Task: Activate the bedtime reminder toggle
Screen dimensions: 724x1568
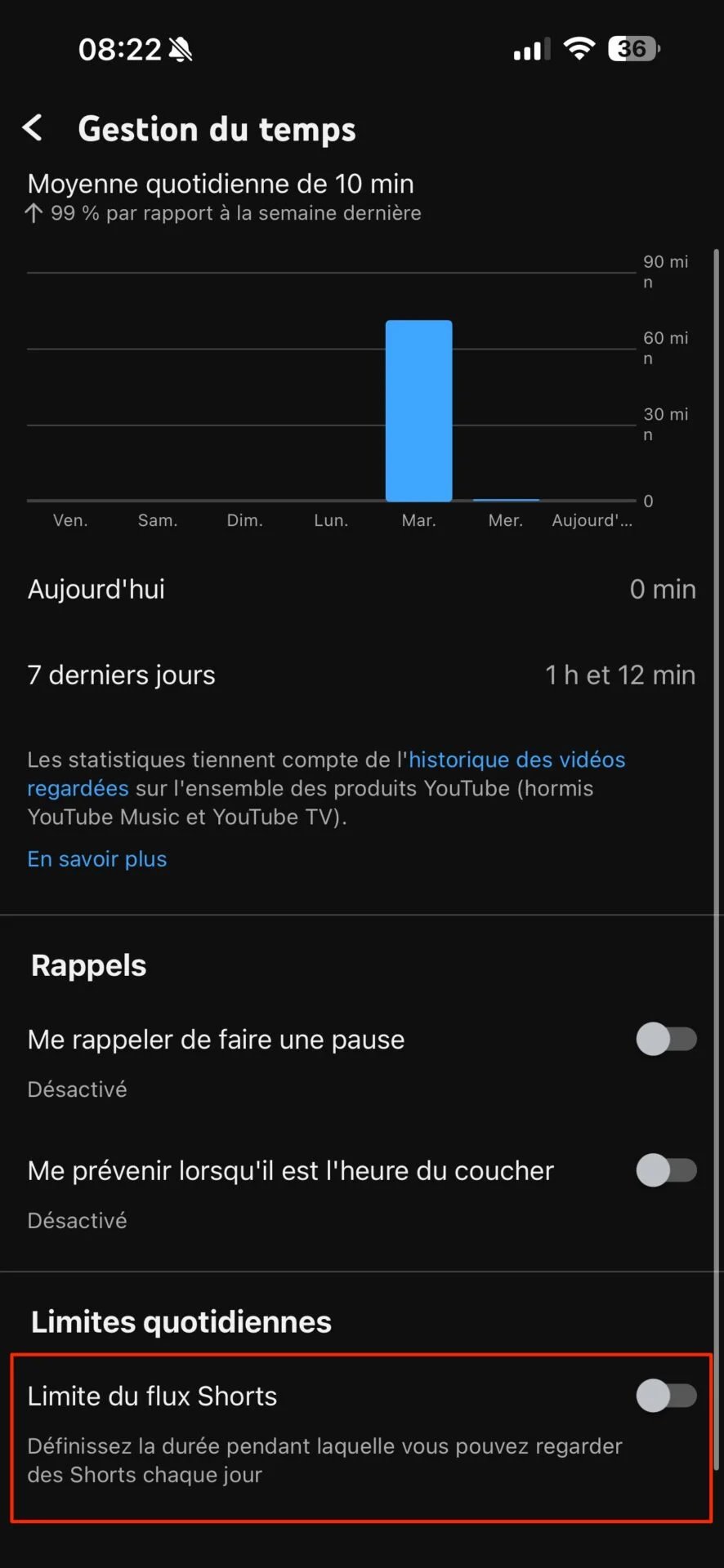Action: tap(667, 1170)
